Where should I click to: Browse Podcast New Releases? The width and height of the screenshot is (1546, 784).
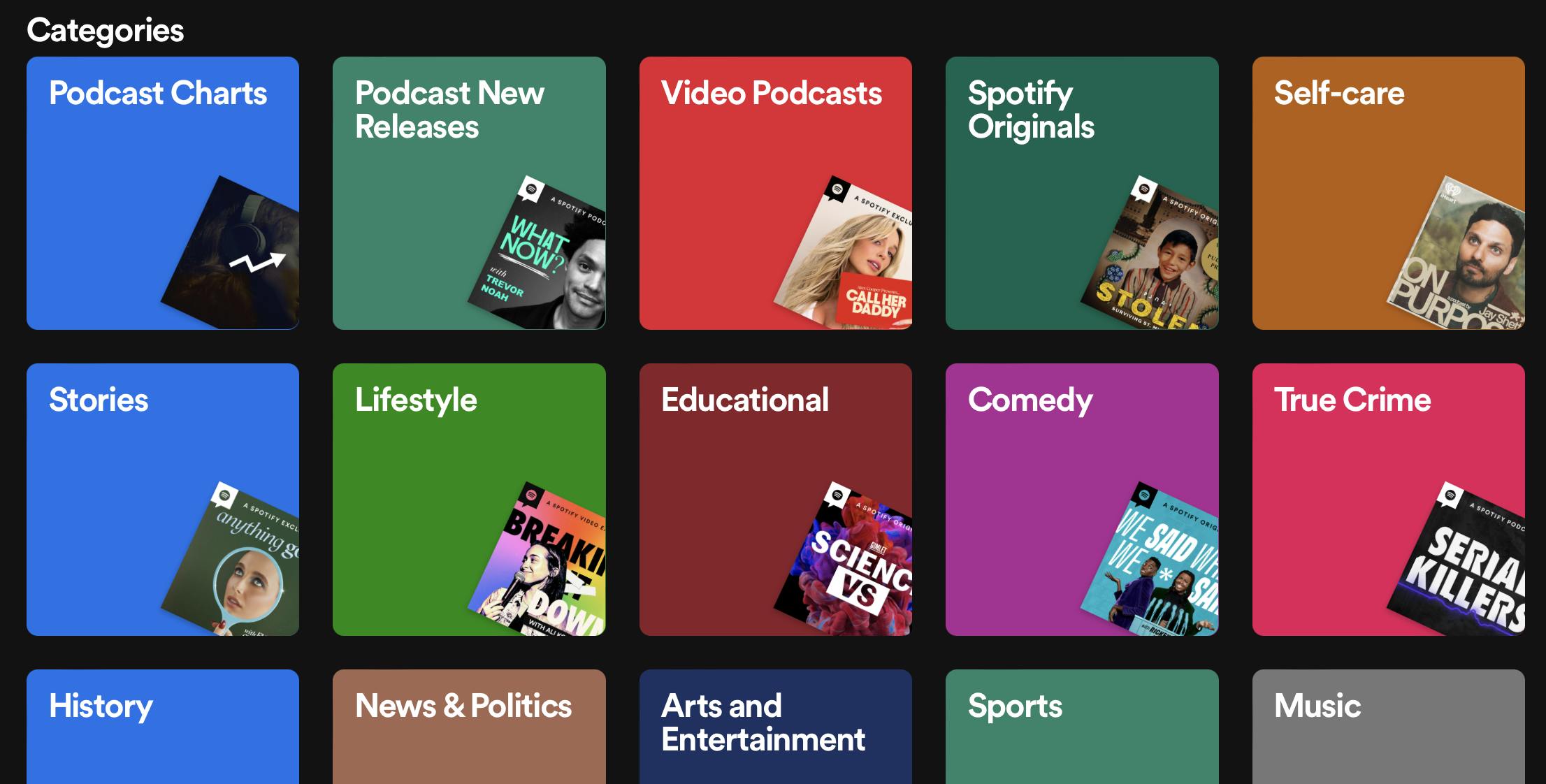click(468, 192)
